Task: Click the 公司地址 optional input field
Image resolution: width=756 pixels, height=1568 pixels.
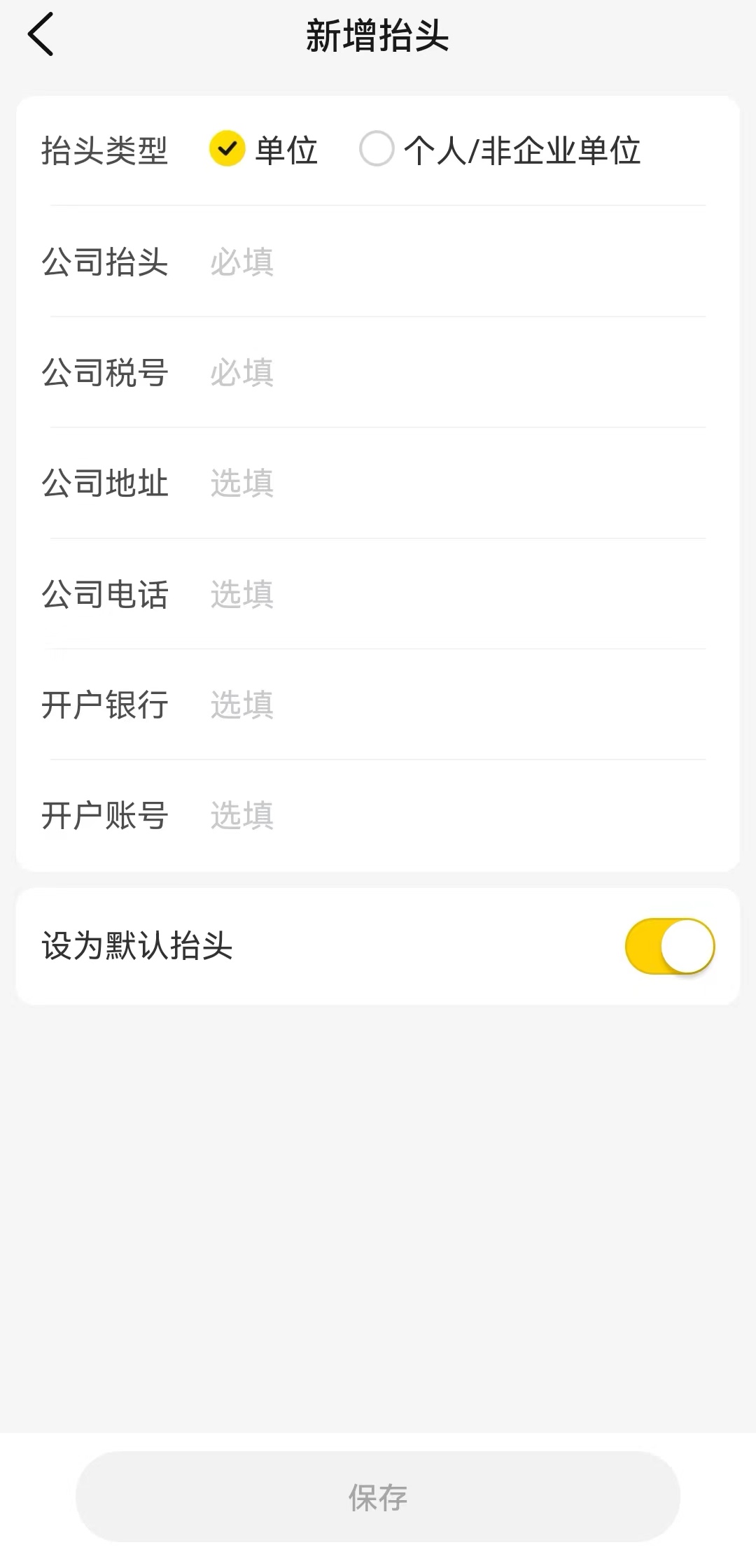Action: [420, 483]
